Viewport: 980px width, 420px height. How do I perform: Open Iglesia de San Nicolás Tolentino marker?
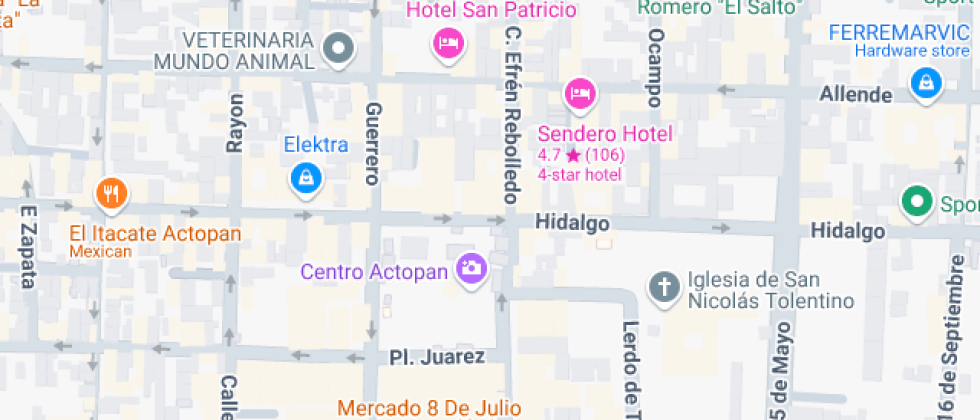pos(662,288)
